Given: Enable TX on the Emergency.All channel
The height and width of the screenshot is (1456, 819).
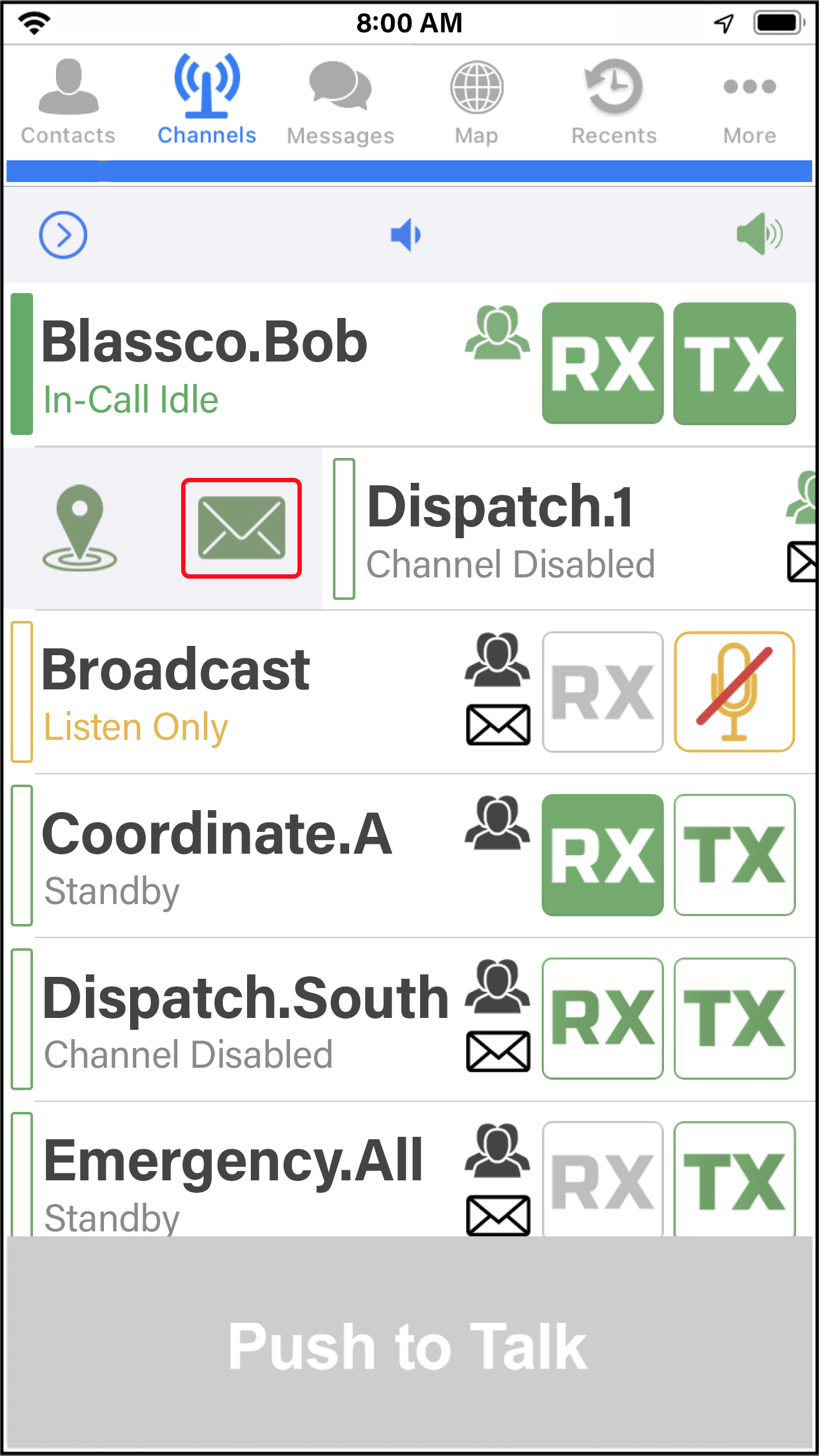Looking at the screenshot, I should tap(734, 1179).
